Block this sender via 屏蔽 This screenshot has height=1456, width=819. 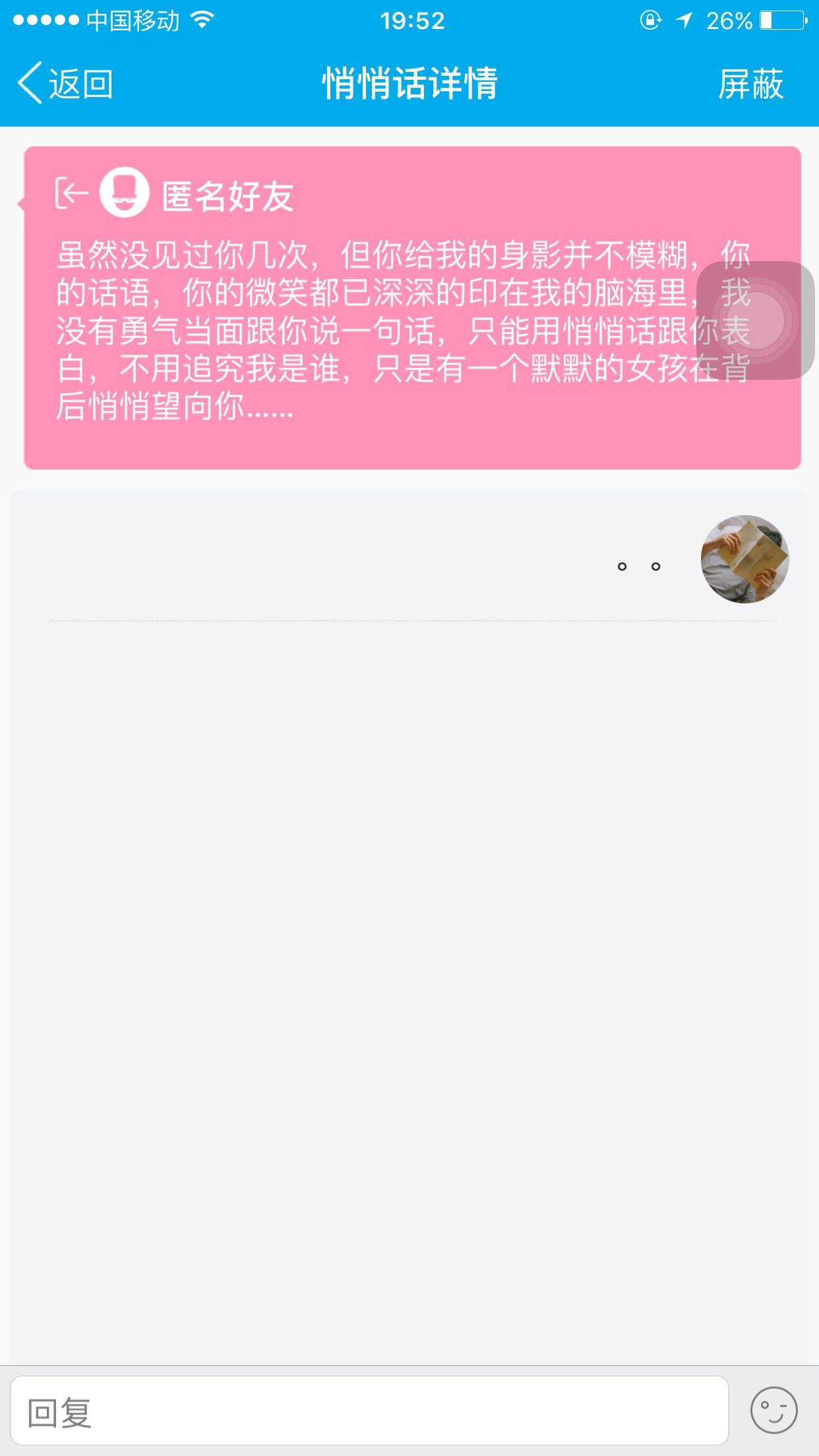pos(750,84)
